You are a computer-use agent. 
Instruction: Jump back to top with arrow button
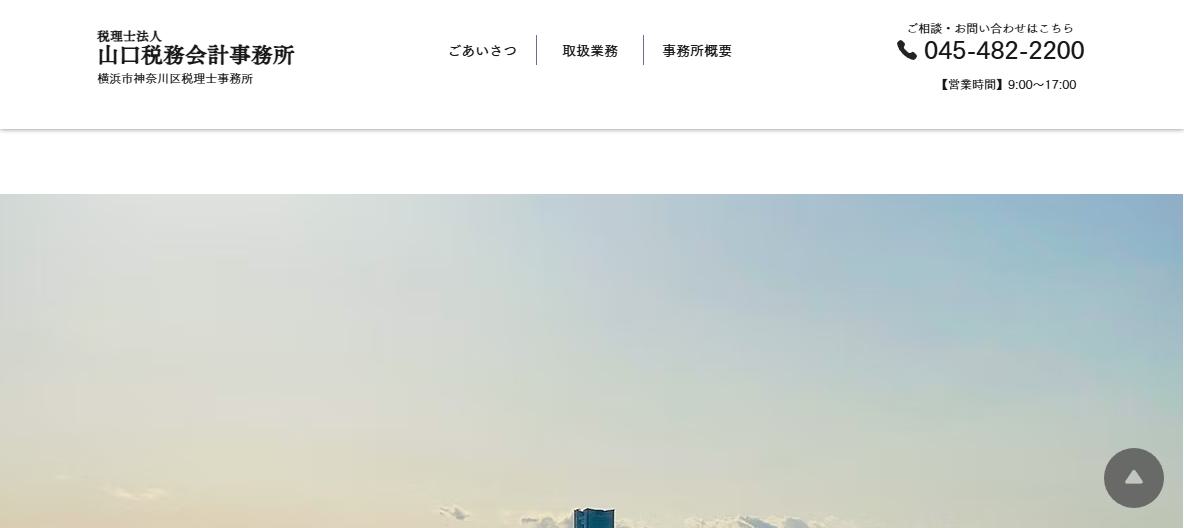[x=1133, y=478]
